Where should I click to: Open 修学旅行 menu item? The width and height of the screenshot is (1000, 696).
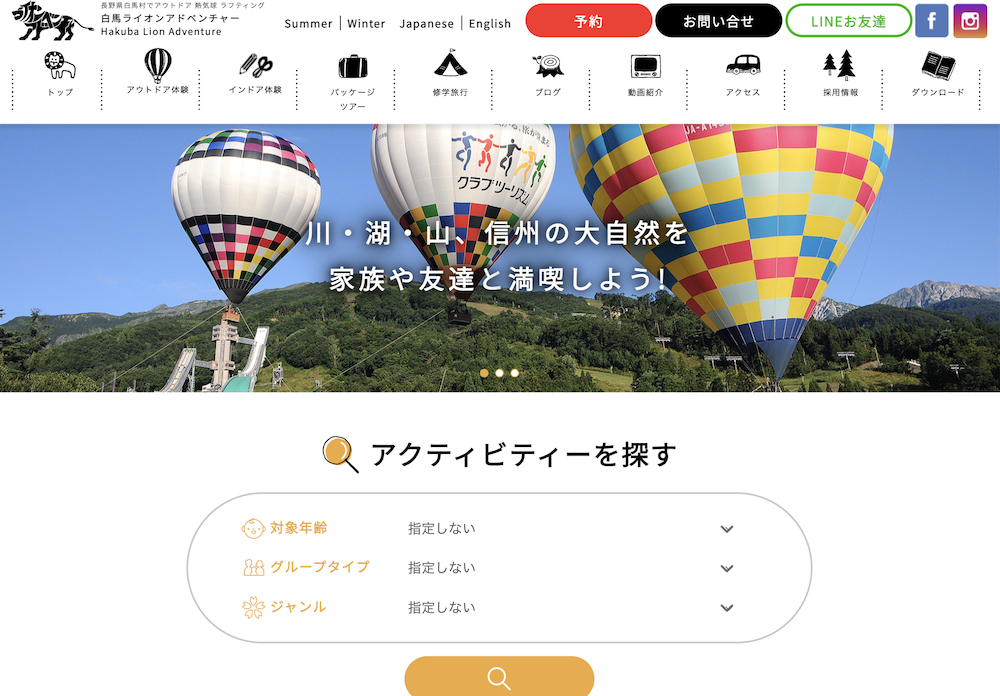(450, 76)
